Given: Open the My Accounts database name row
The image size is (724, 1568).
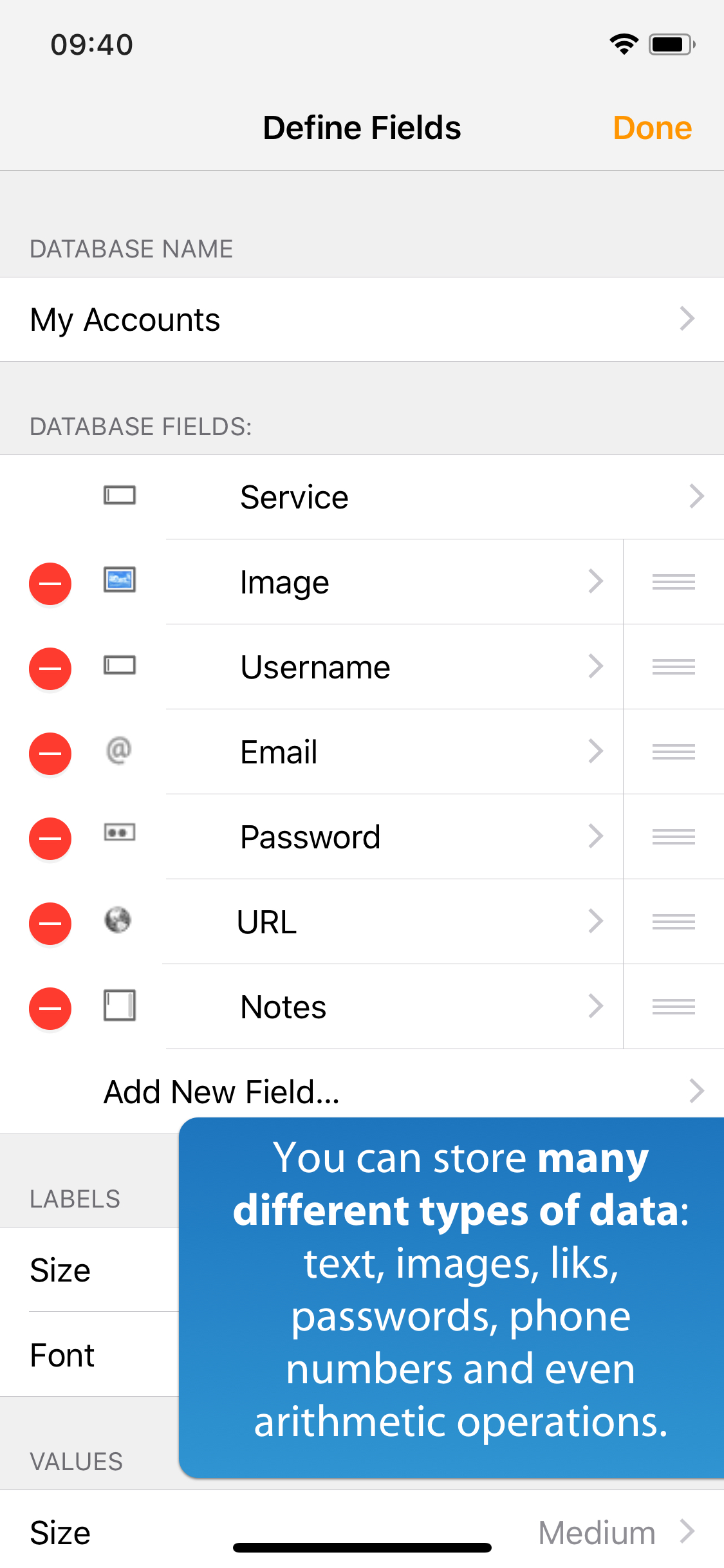Looking at the screenshot, I should (x=362, y=320).
